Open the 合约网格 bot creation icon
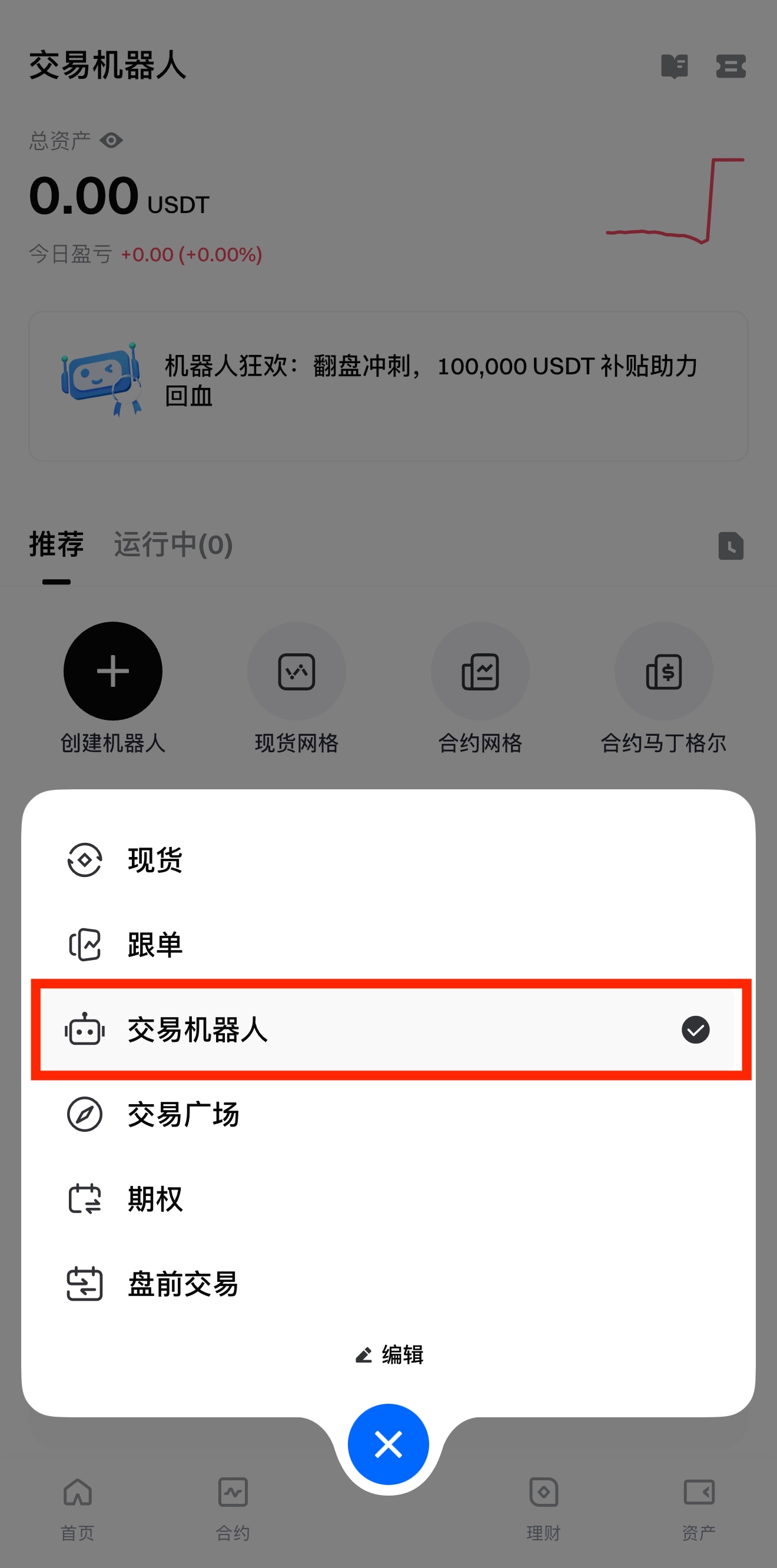 coord(480,672)
